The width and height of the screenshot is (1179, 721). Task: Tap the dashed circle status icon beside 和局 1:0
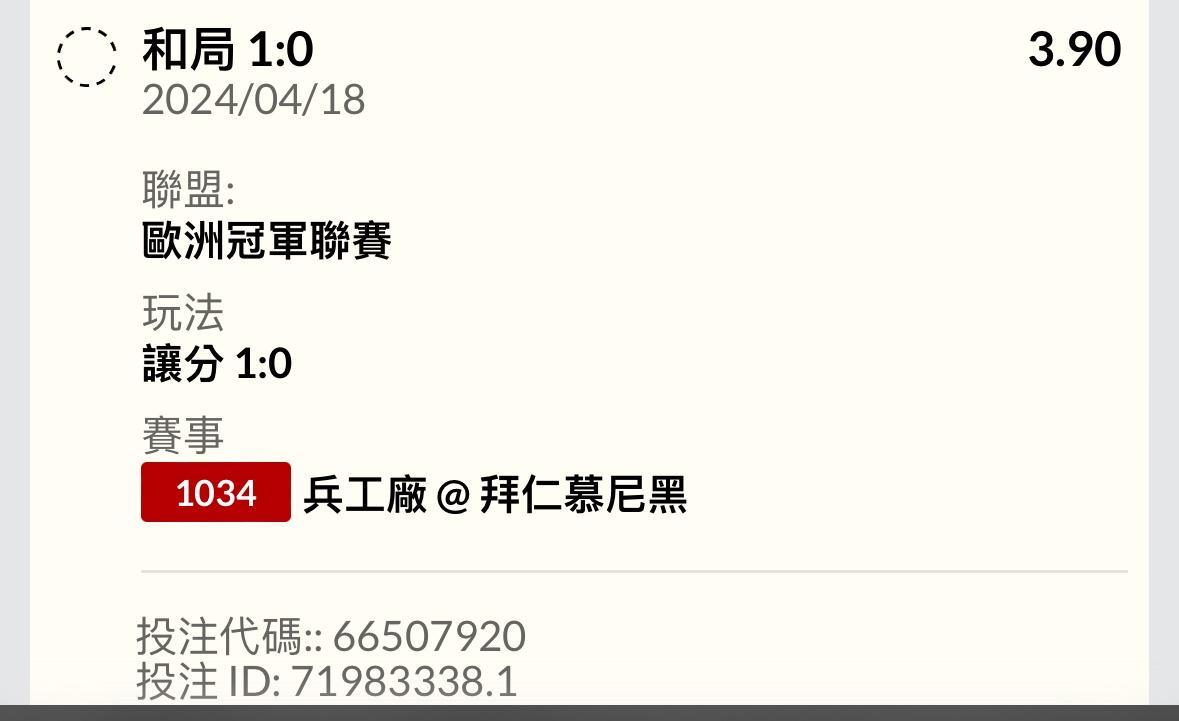(x=87, y=57)
